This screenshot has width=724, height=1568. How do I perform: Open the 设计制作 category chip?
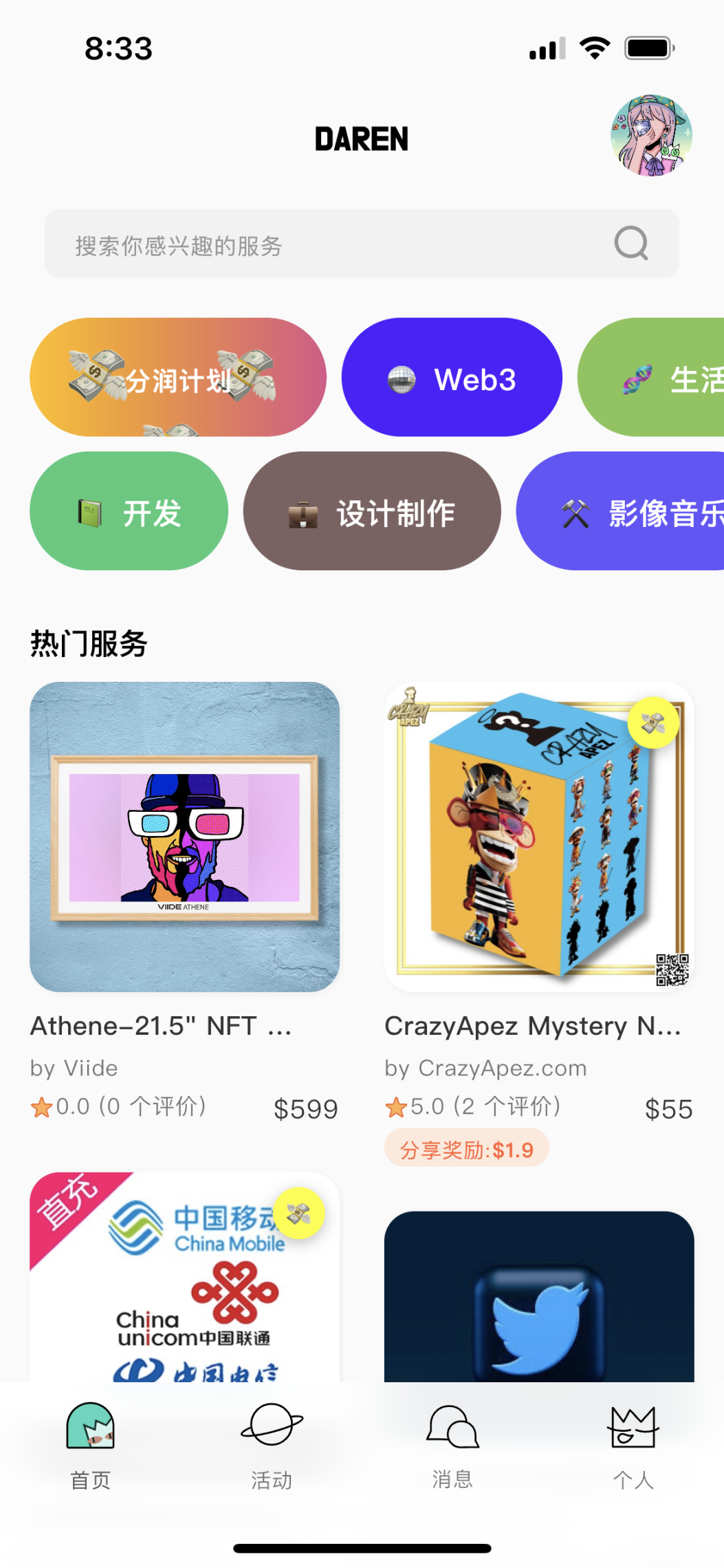[x=371, y=511]
